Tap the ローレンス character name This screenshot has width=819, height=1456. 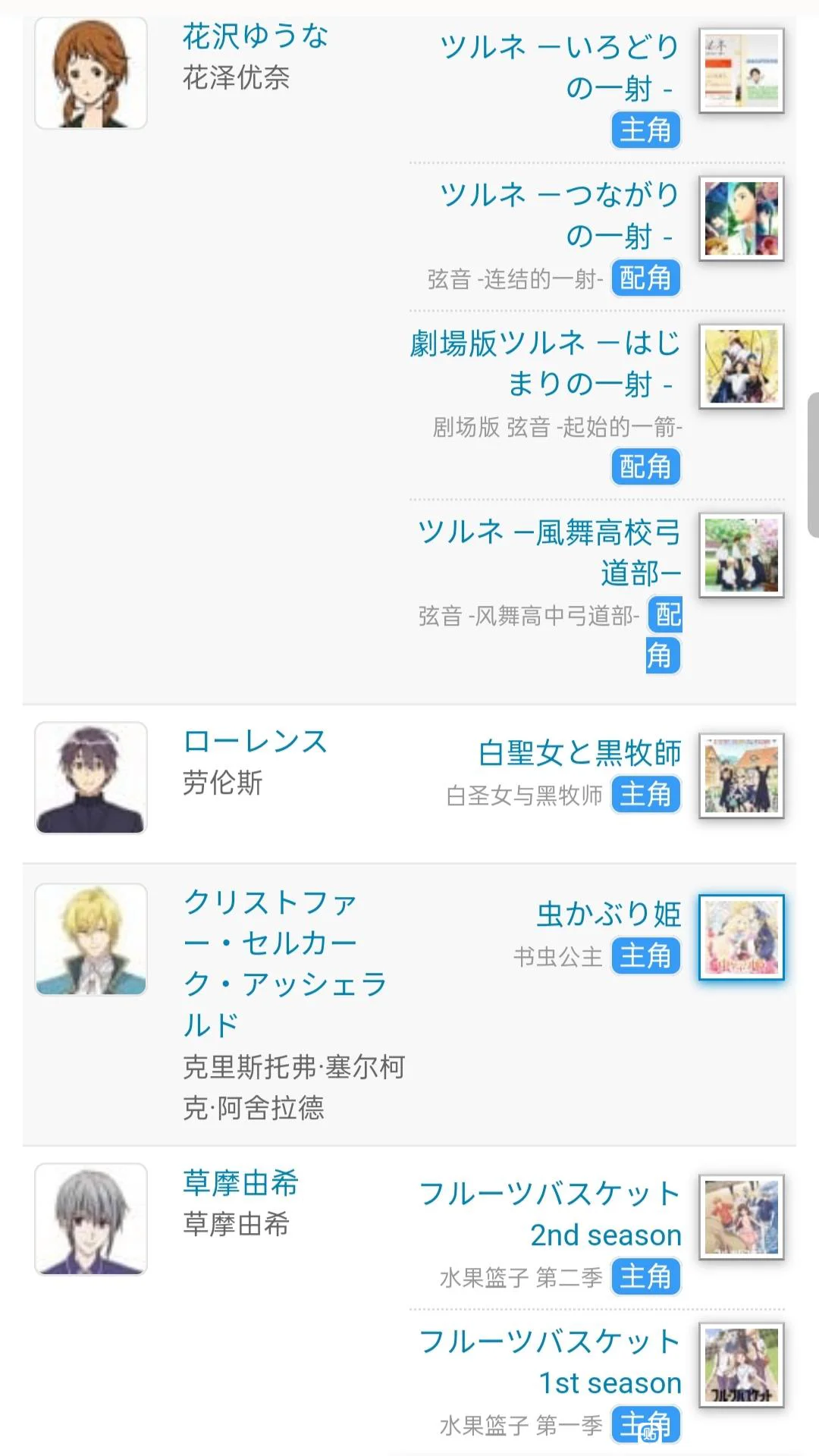pos(255,741)
